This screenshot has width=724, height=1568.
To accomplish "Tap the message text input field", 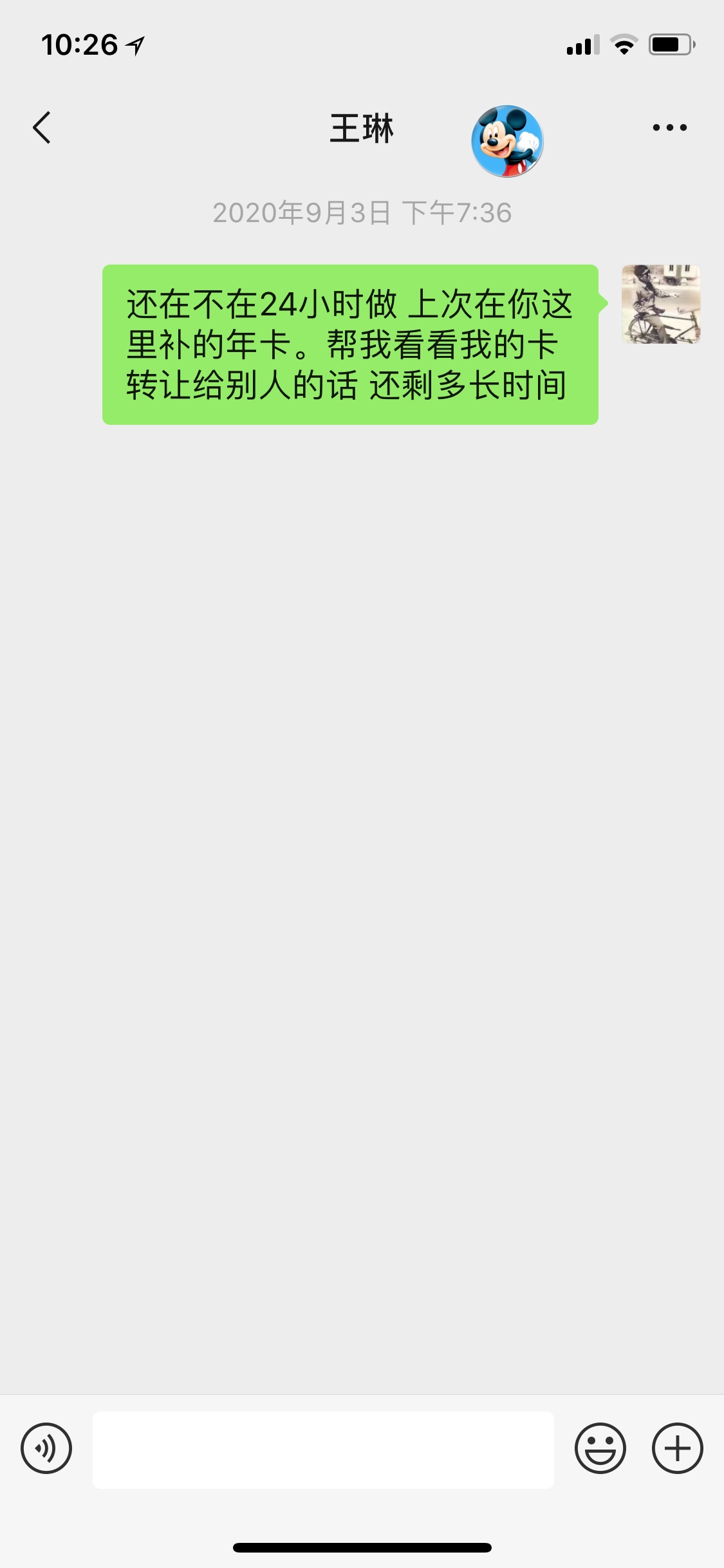I will [x=323, y=1450].
